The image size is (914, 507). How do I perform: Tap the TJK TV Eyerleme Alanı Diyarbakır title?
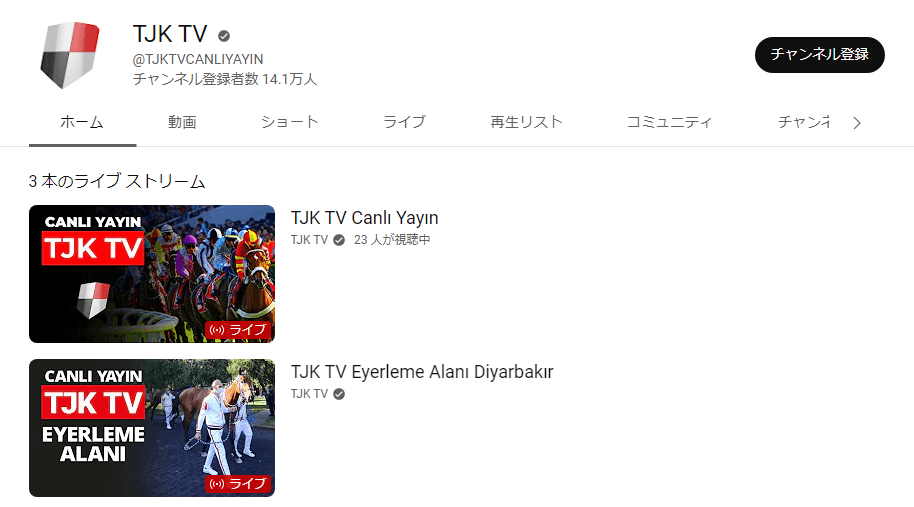421,372
